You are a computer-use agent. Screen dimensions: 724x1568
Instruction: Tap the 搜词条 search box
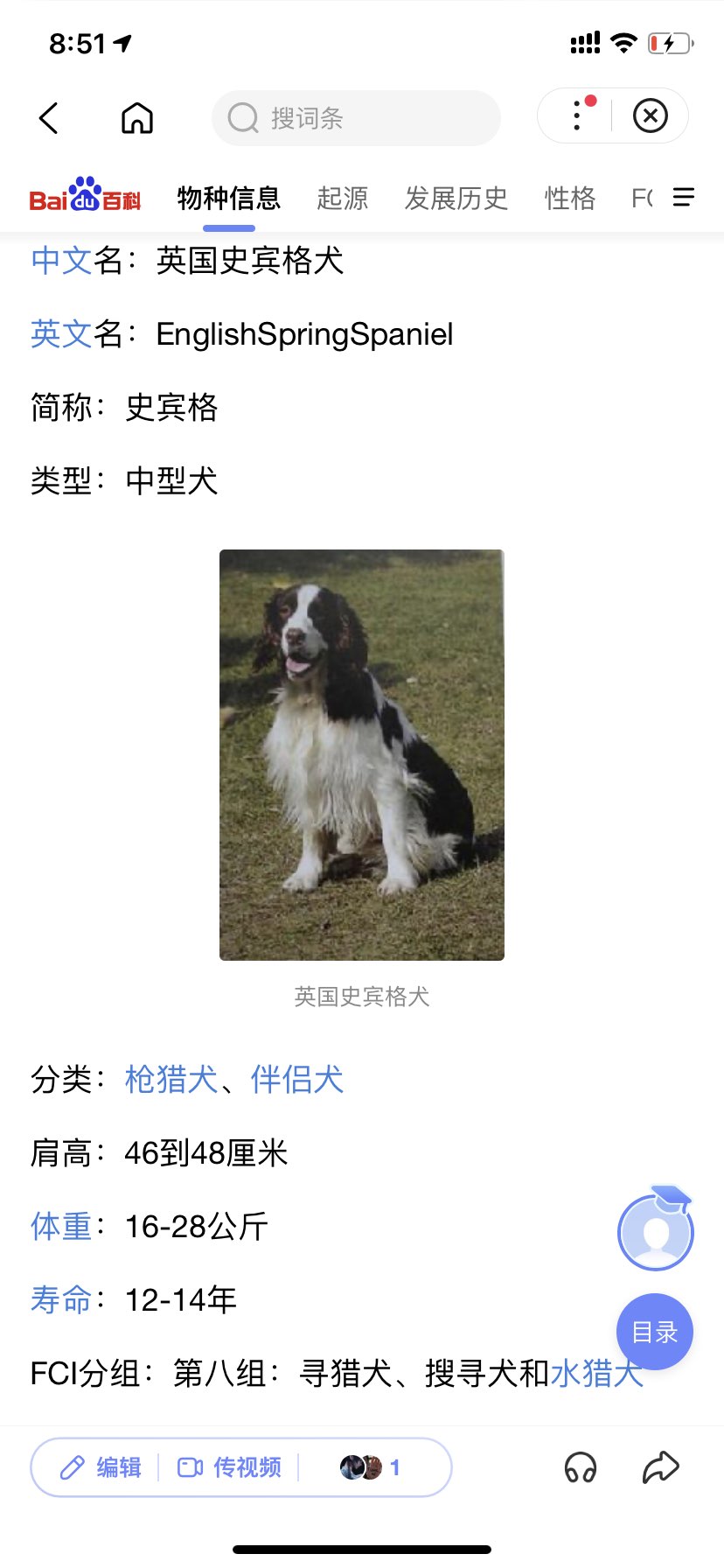(356, 118)
